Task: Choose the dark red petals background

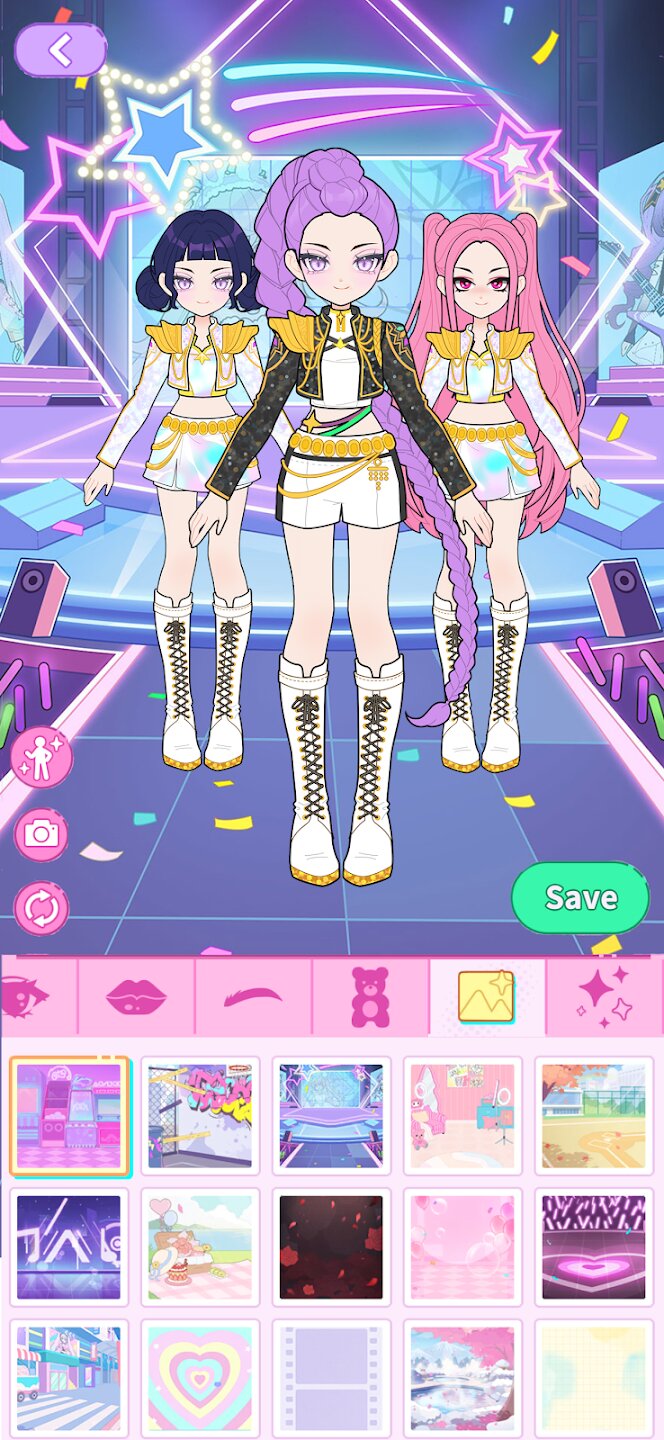Action: (x=331, y=1246)
